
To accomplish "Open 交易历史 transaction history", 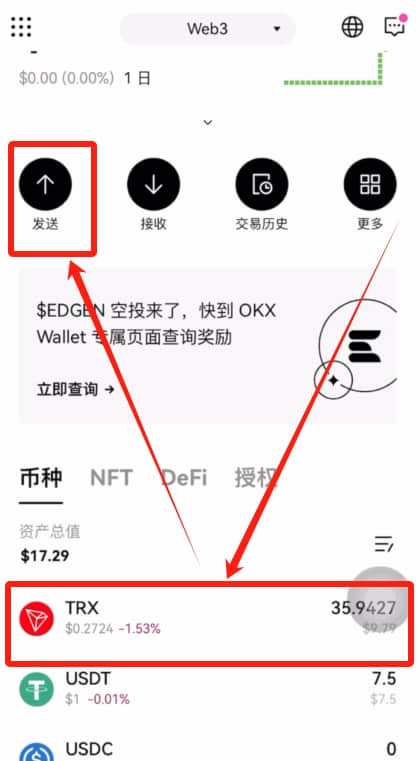I will pyautogui.click(x=262, y=194).
